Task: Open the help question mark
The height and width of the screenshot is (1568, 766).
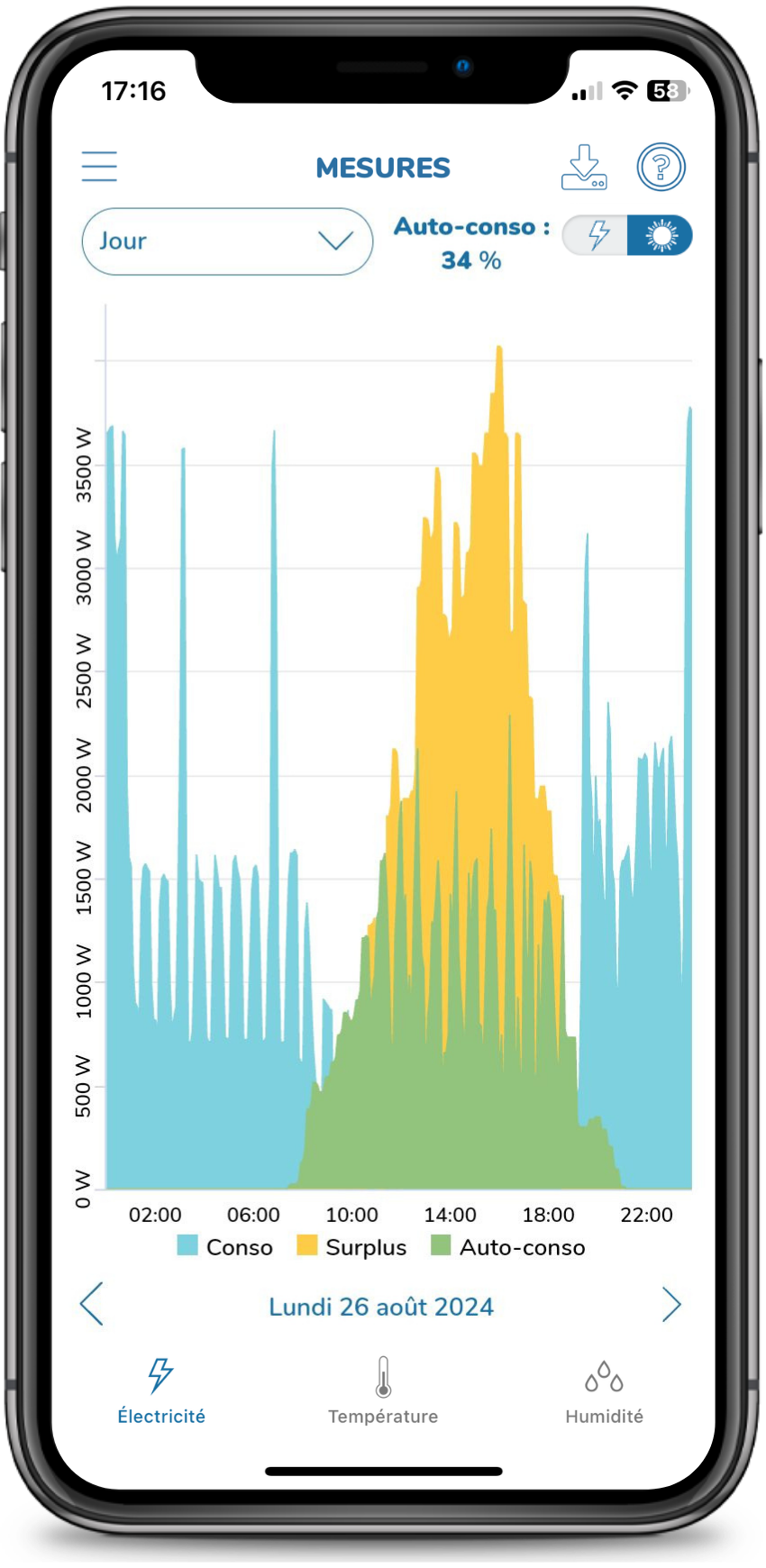Action: point(661,168)
